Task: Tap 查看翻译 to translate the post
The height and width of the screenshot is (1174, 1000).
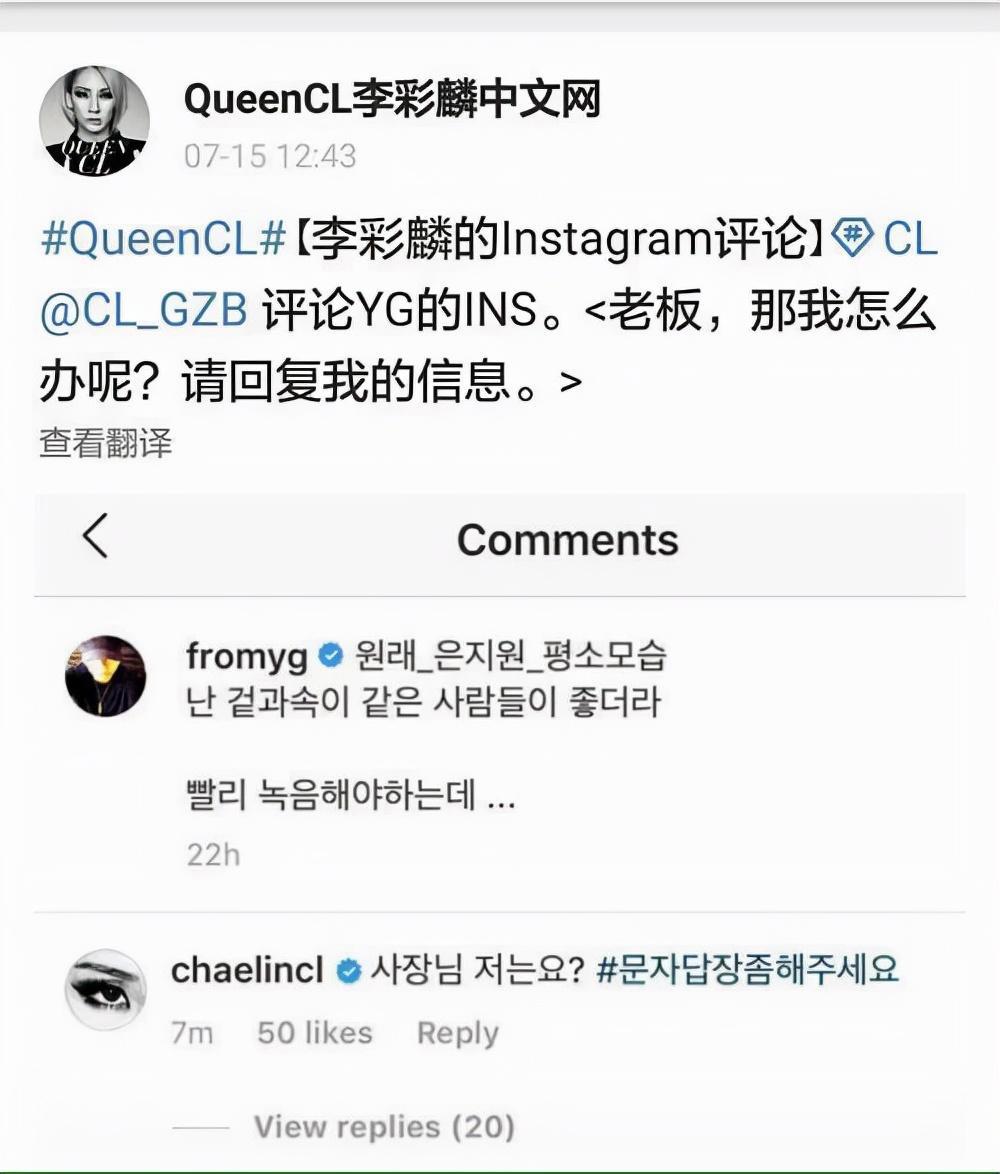Action: [106, 443]
